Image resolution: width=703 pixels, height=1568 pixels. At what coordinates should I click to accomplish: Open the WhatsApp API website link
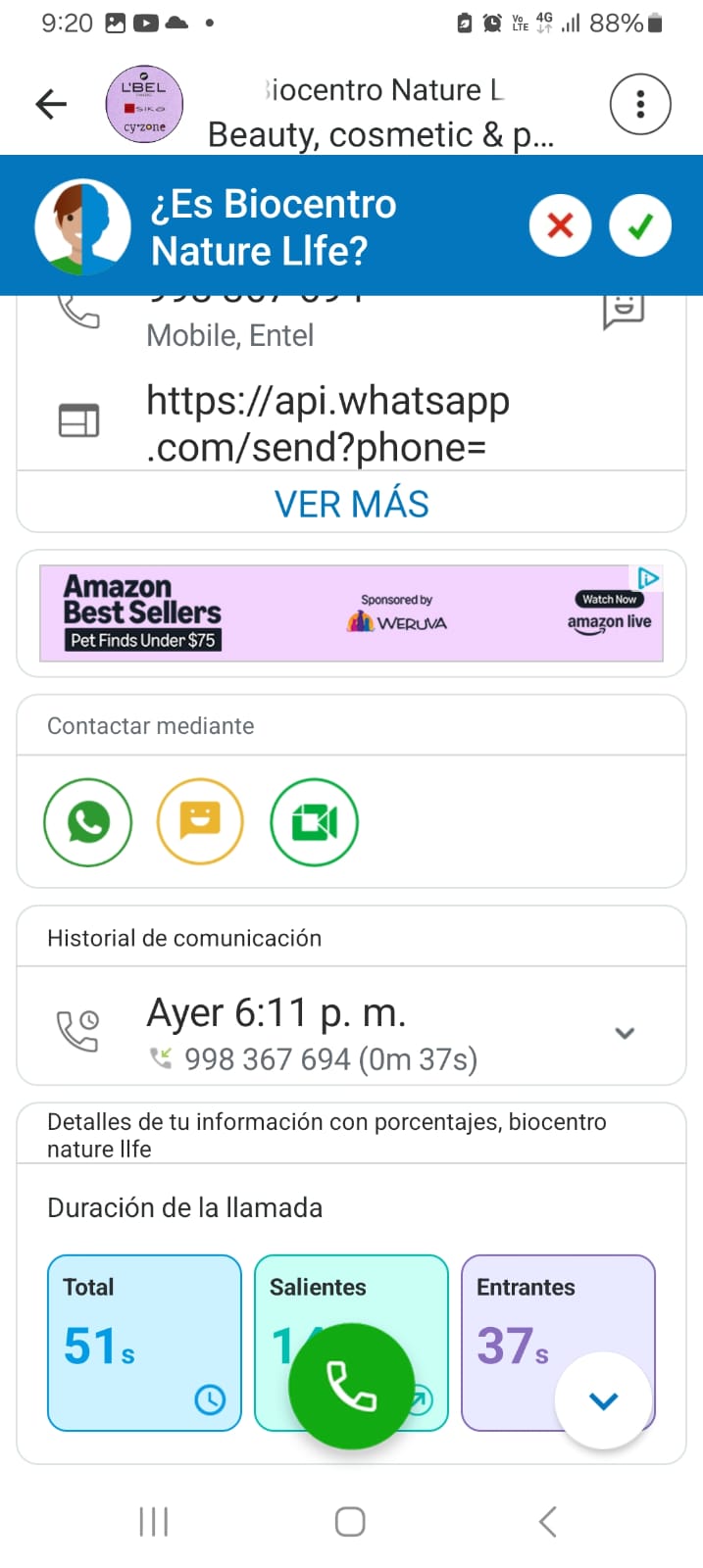327,423
